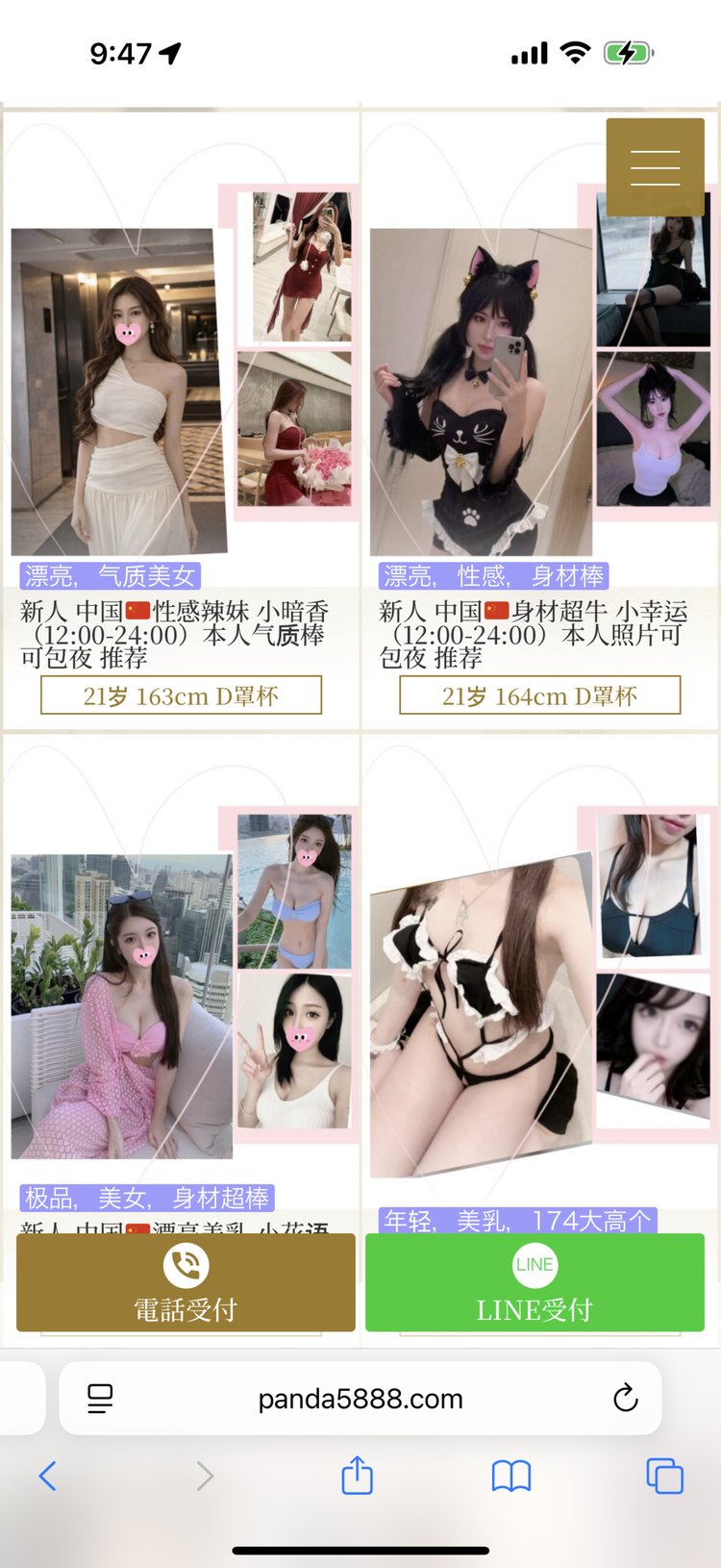The height and width of the screenshot is (1568, 721).
Task: Reload the current page
Action: pos(626,1398)
